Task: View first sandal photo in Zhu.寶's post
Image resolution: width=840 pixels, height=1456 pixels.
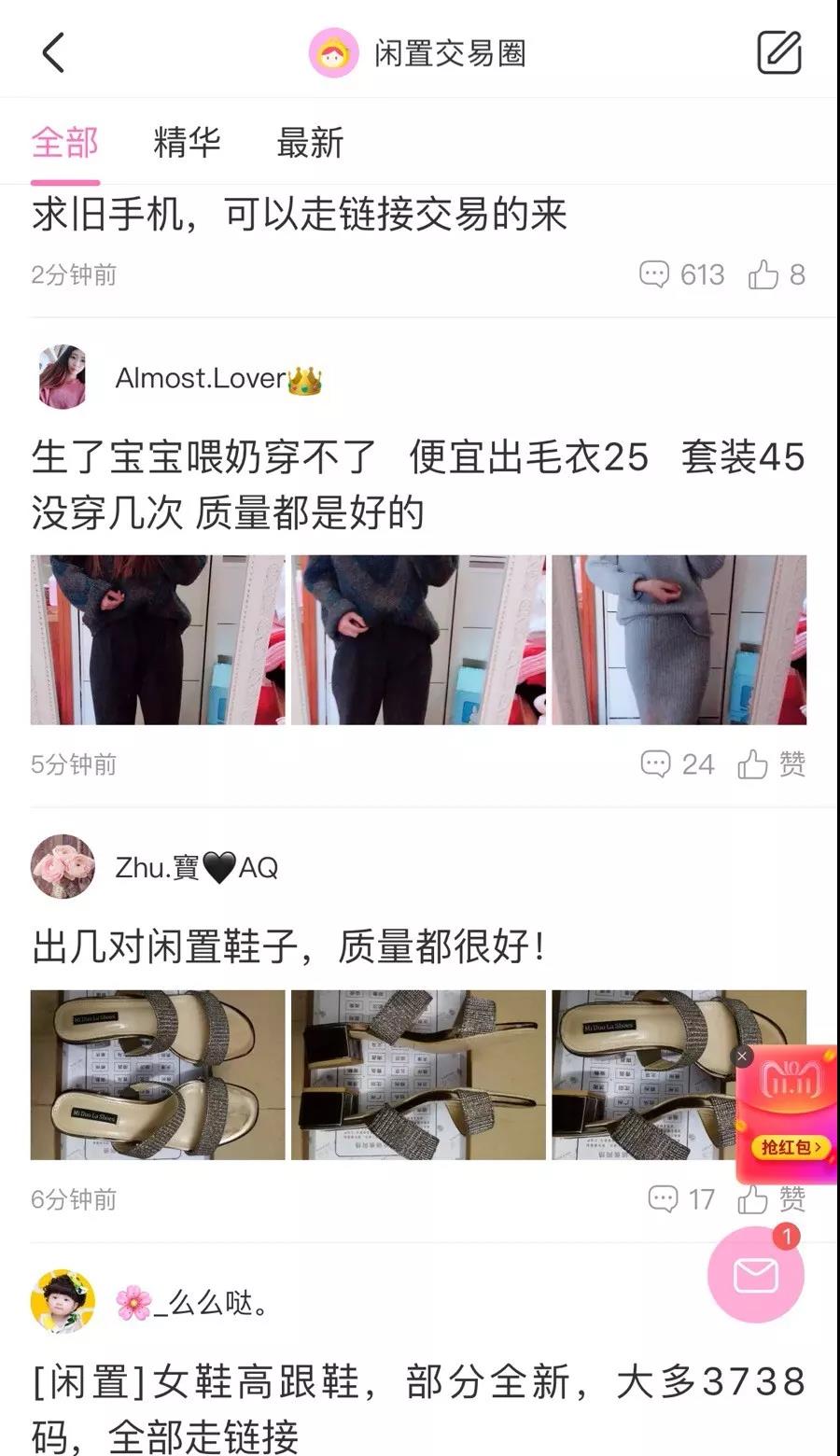Action: [158, 1074]
